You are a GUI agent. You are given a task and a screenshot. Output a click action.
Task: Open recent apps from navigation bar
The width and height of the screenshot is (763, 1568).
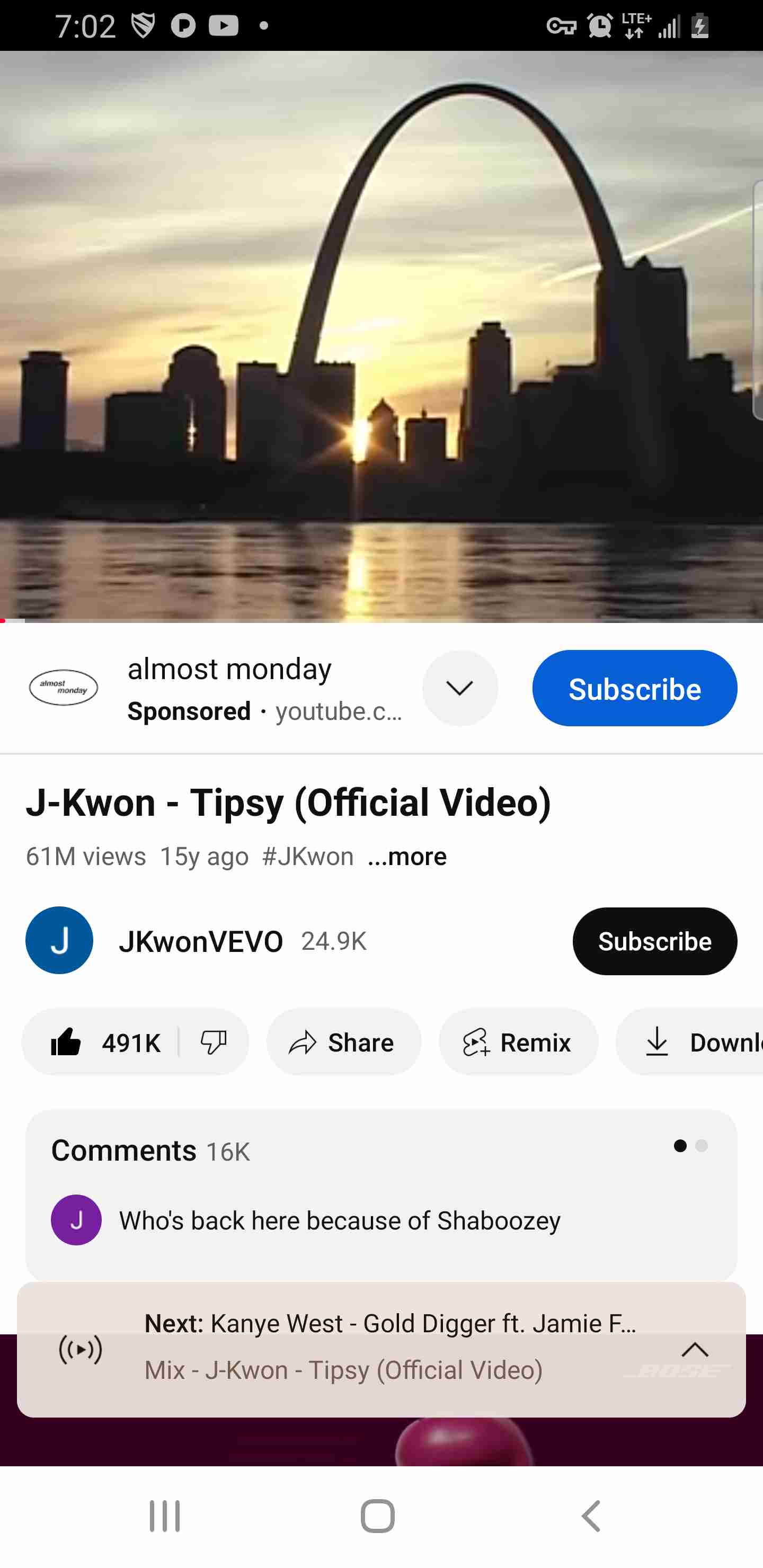[x=164, y=1516]
